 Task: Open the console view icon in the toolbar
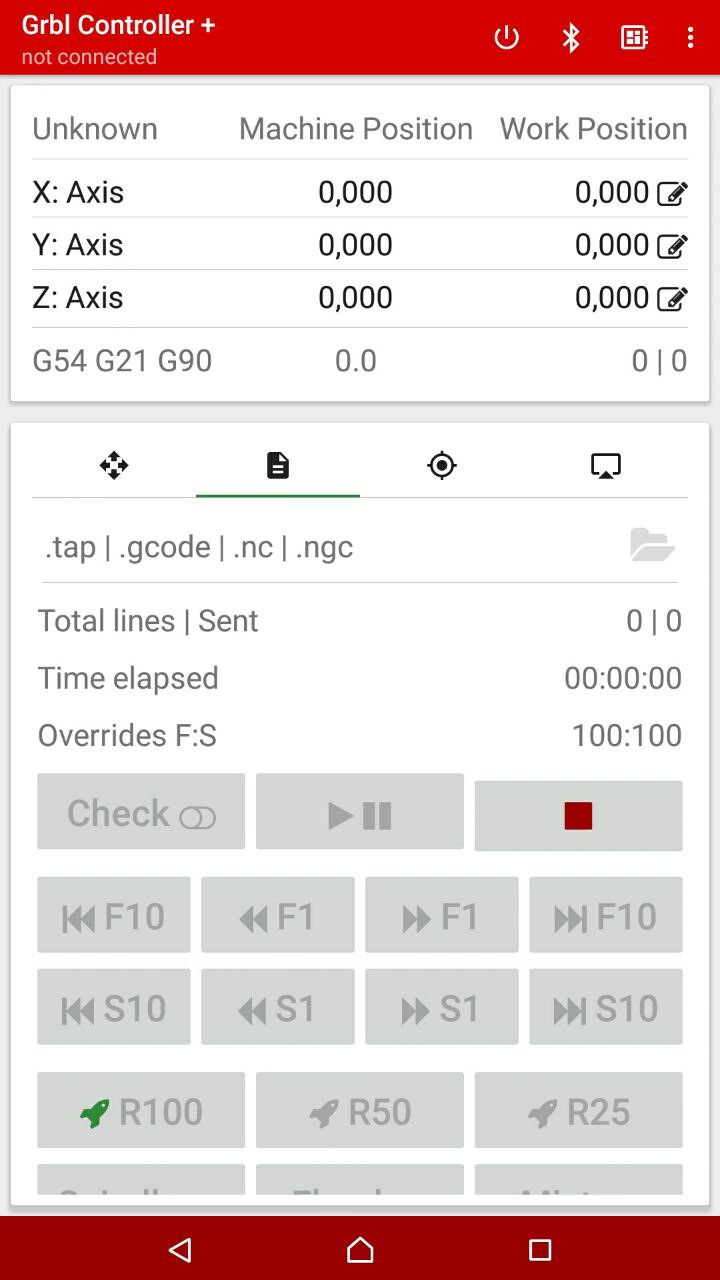pyautogui.click(x=634, y=38)
